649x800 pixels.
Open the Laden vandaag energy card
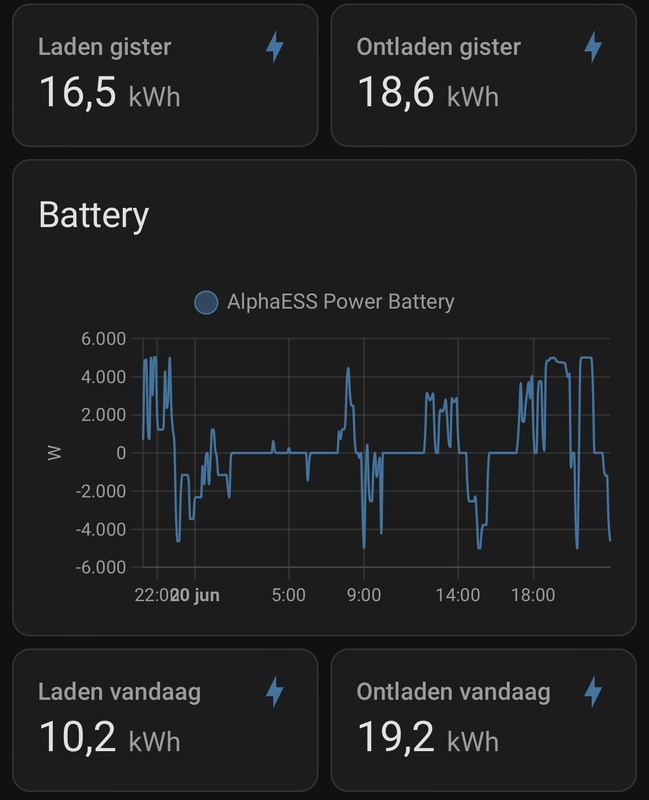[x=164, y=719]
